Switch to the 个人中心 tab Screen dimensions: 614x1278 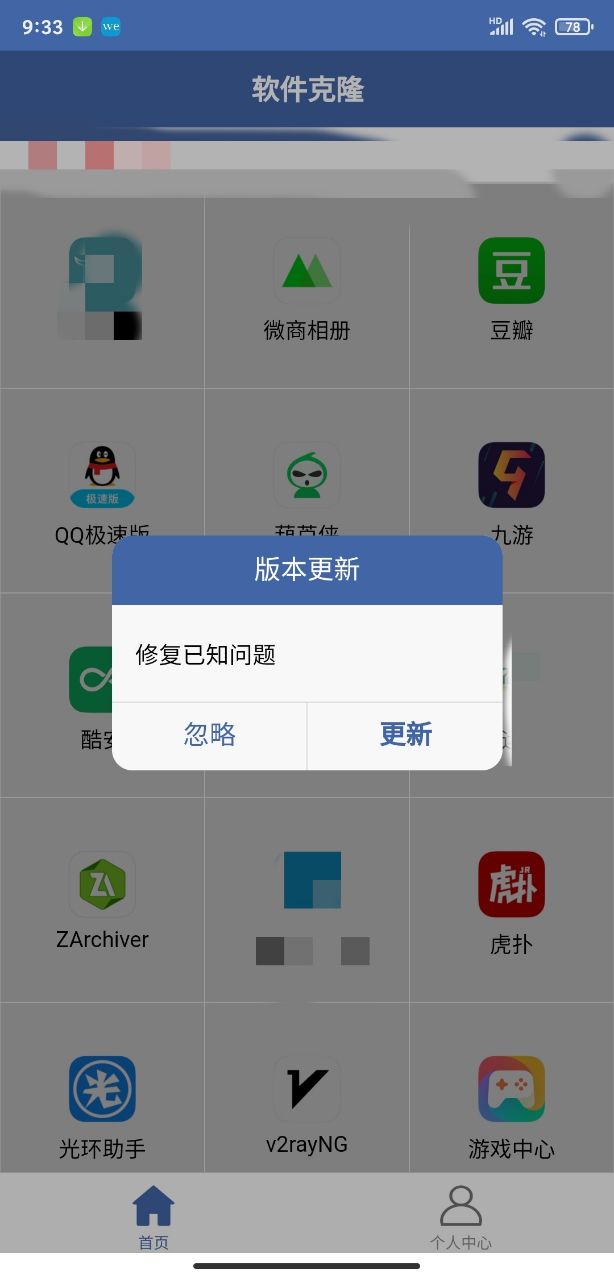(x=460, y=1217)
